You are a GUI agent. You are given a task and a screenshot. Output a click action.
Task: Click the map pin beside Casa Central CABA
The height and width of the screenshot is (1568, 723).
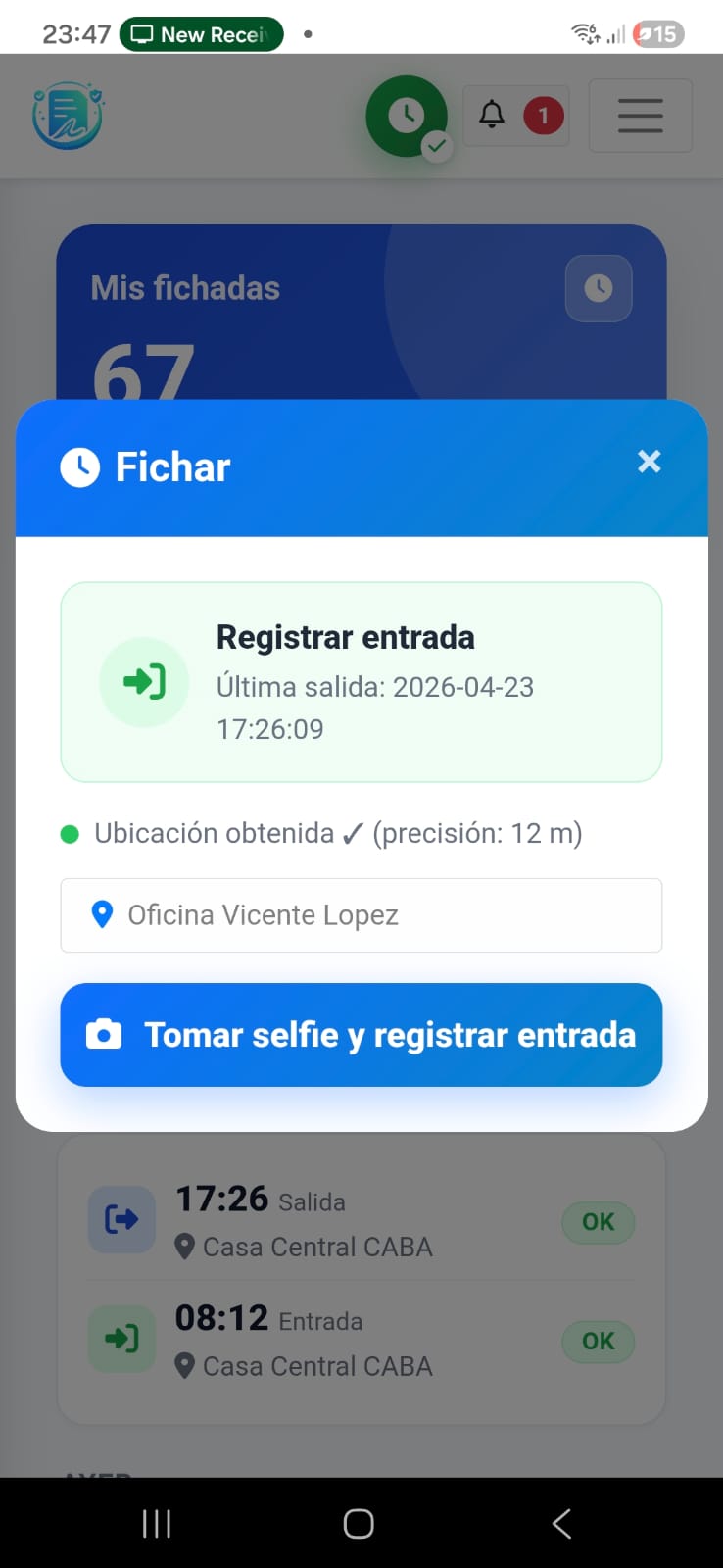point(183,1247)
